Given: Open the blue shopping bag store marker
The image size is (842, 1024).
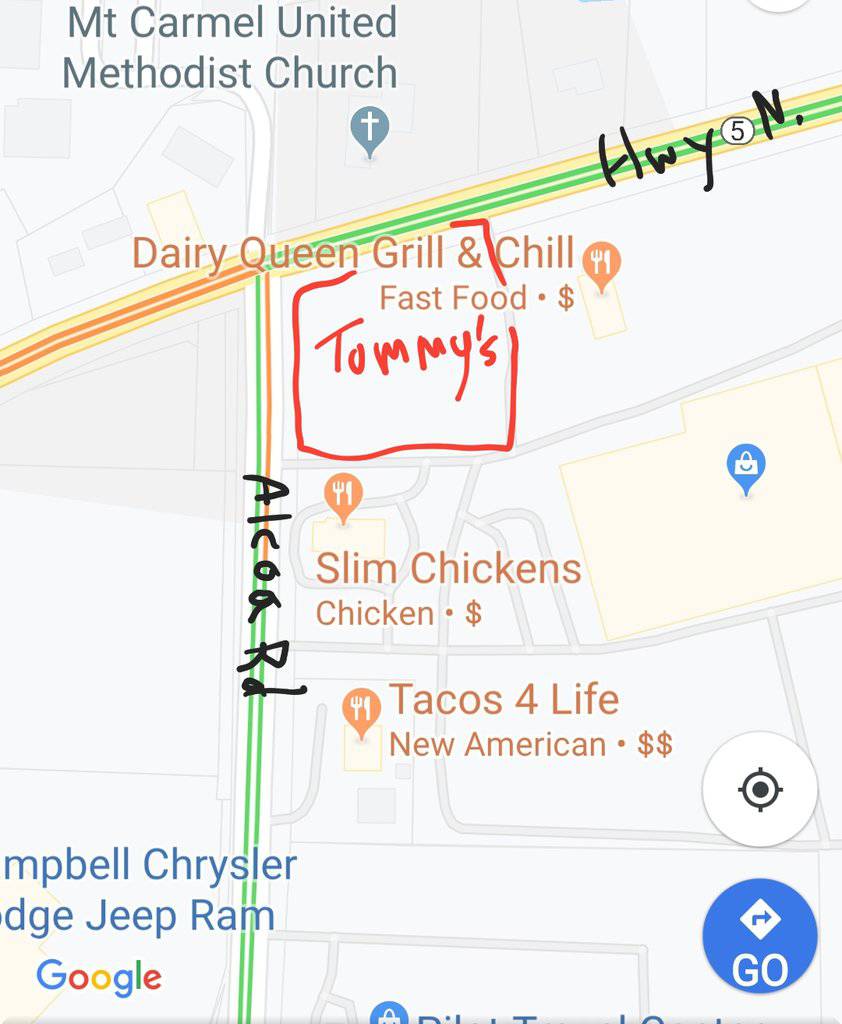Looking at the screenshot, I should tap(746, 468).
